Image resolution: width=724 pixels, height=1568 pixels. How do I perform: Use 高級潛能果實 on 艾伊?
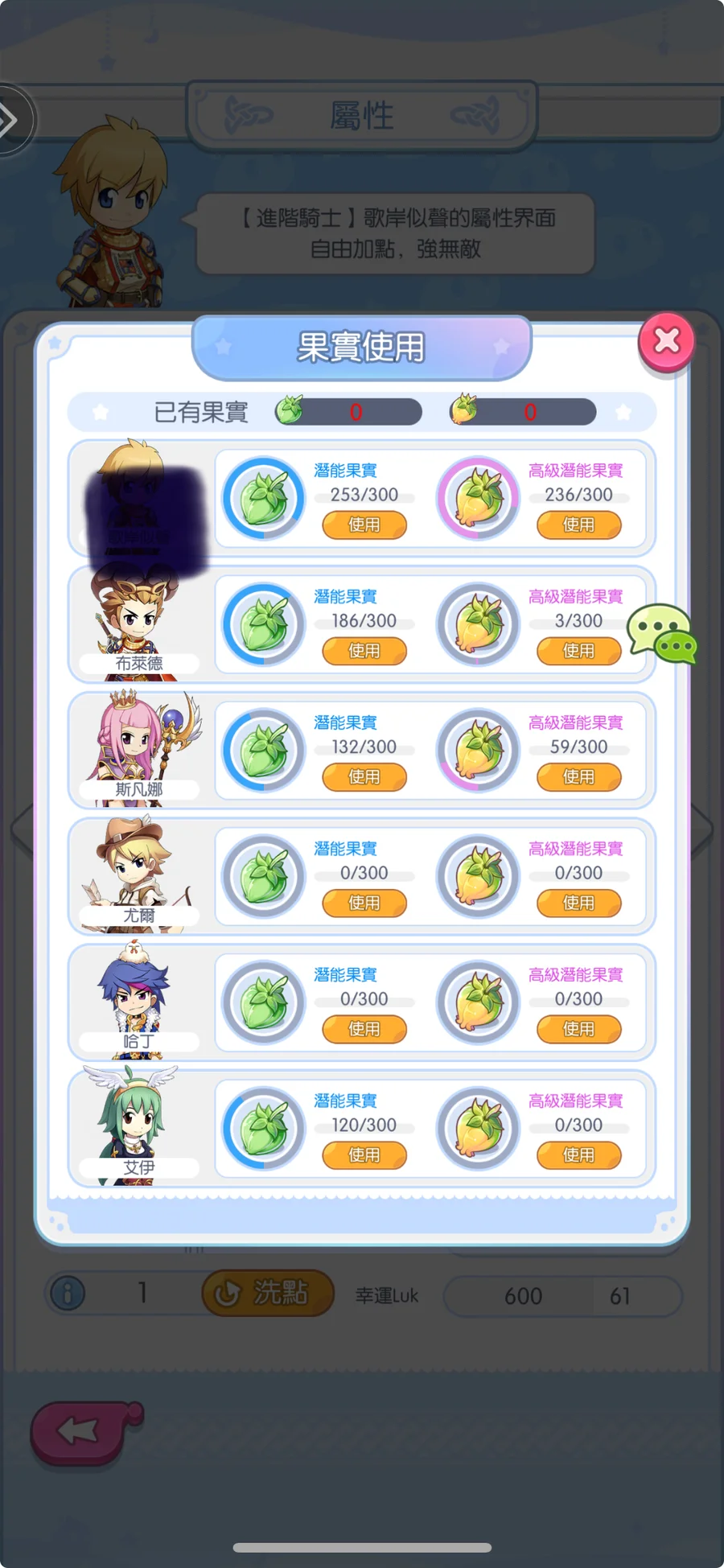(578, 1155)
